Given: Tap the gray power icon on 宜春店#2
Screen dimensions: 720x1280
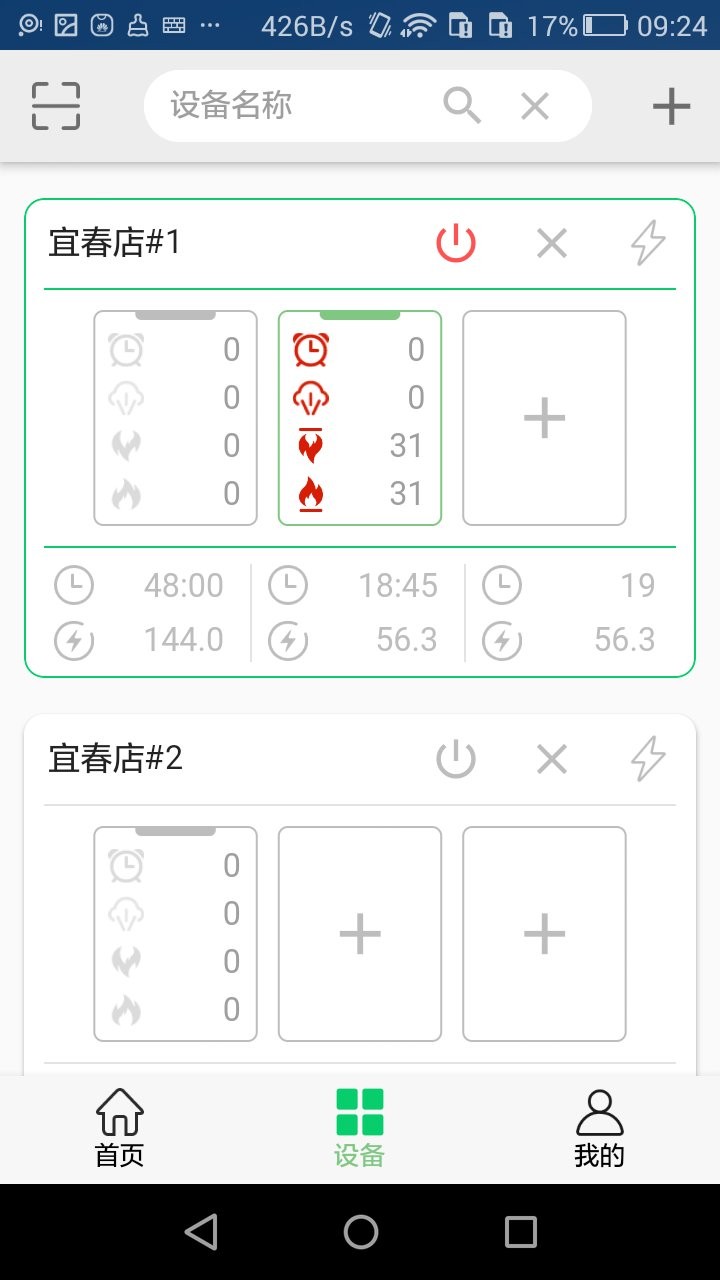Looking at the screenshot, I should coord(455,758).
